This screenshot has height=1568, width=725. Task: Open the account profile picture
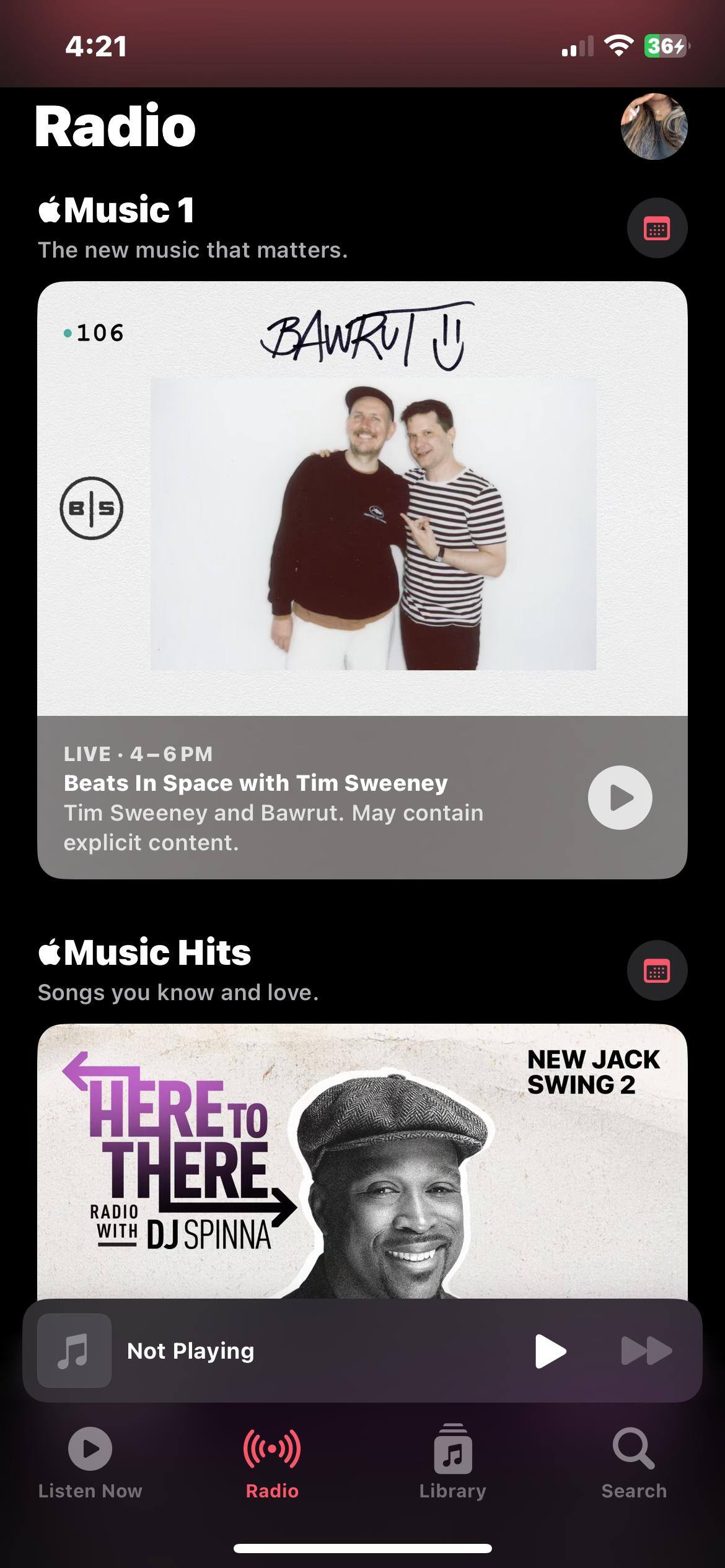(654, 127)
